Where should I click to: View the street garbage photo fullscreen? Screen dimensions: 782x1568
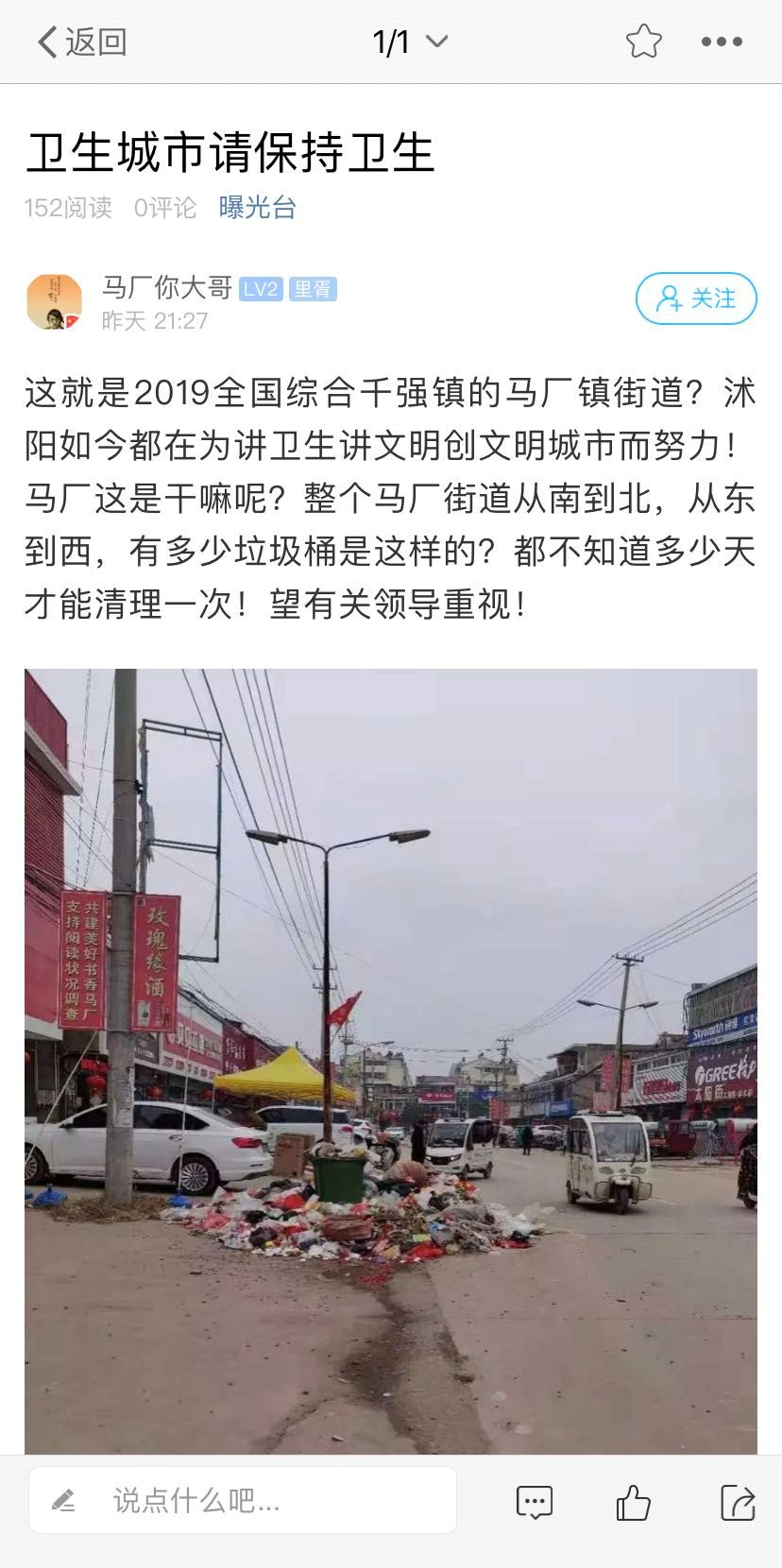click(x=391, y=1061)
